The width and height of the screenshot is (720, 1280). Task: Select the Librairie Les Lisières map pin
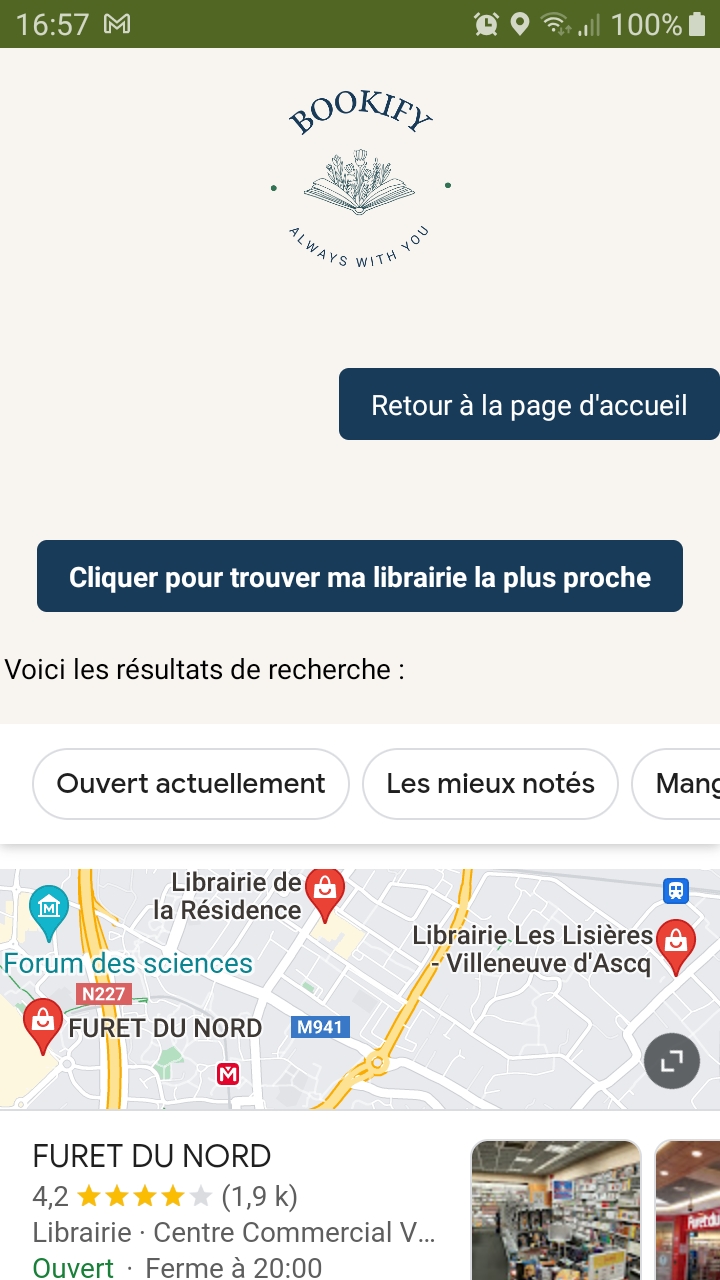(x=677, y=946)
